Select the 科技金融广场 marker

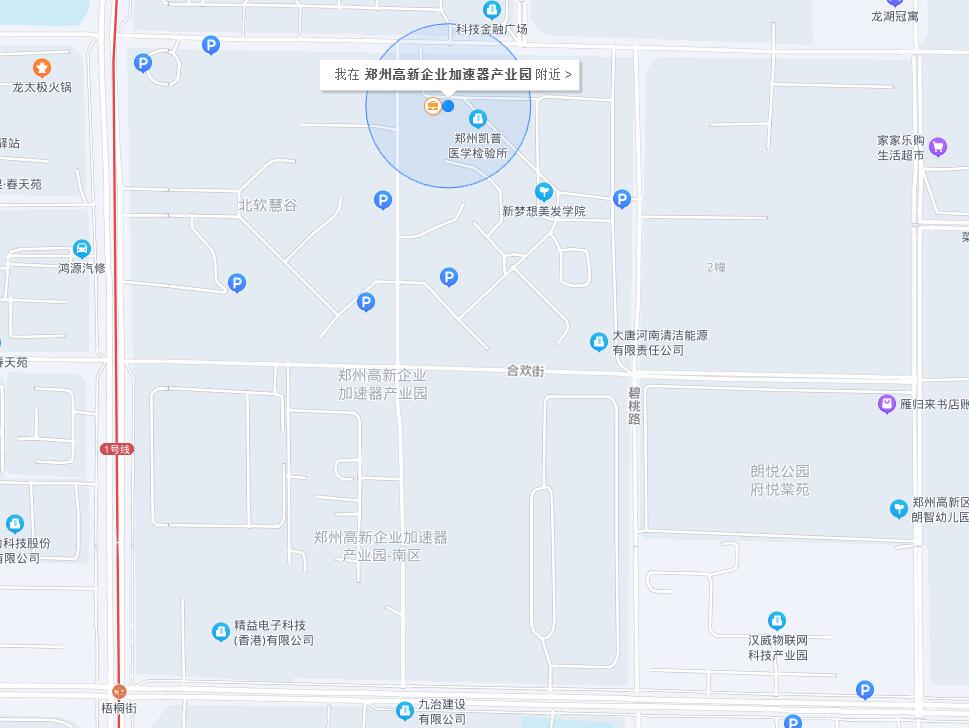[491, 11]
